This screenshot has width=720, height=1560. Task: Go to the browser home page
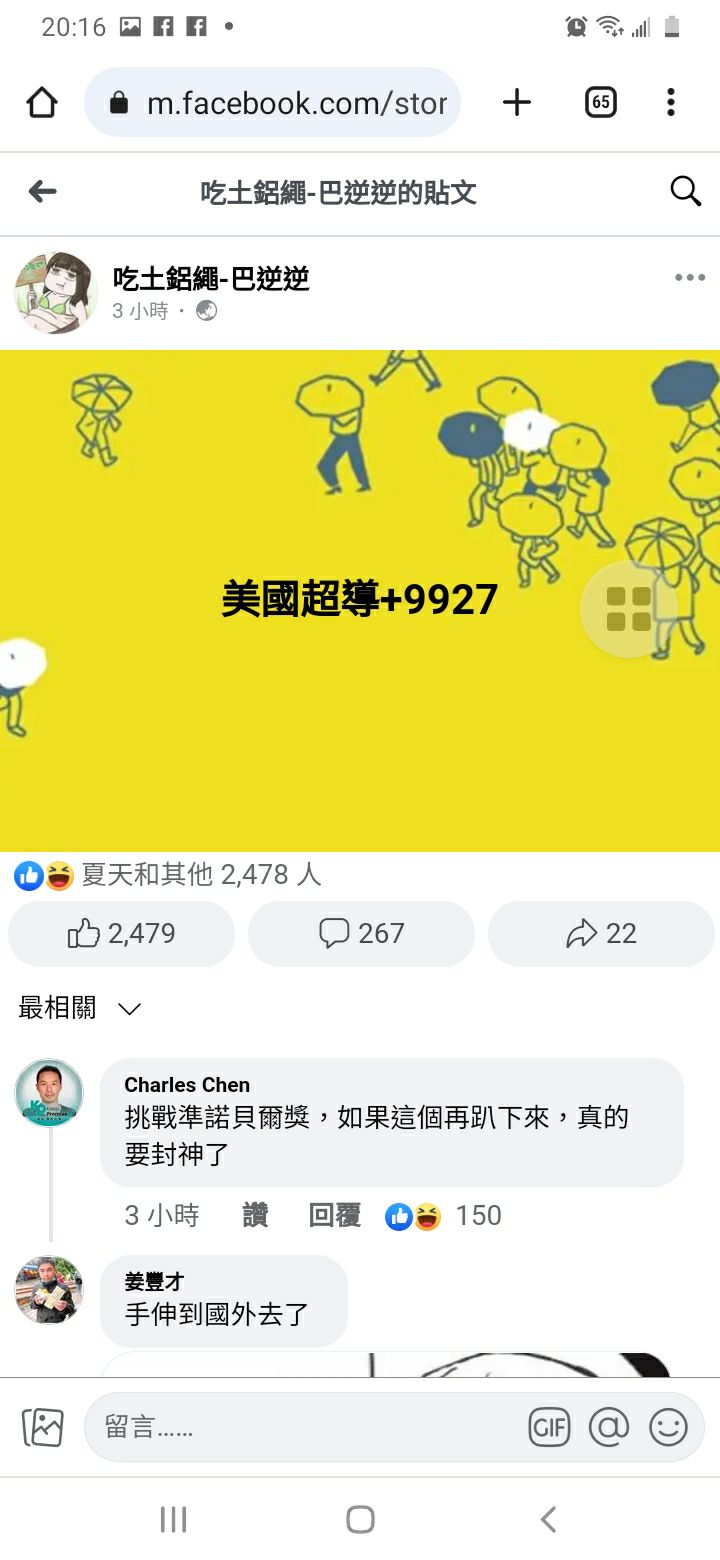click(42, 102)
